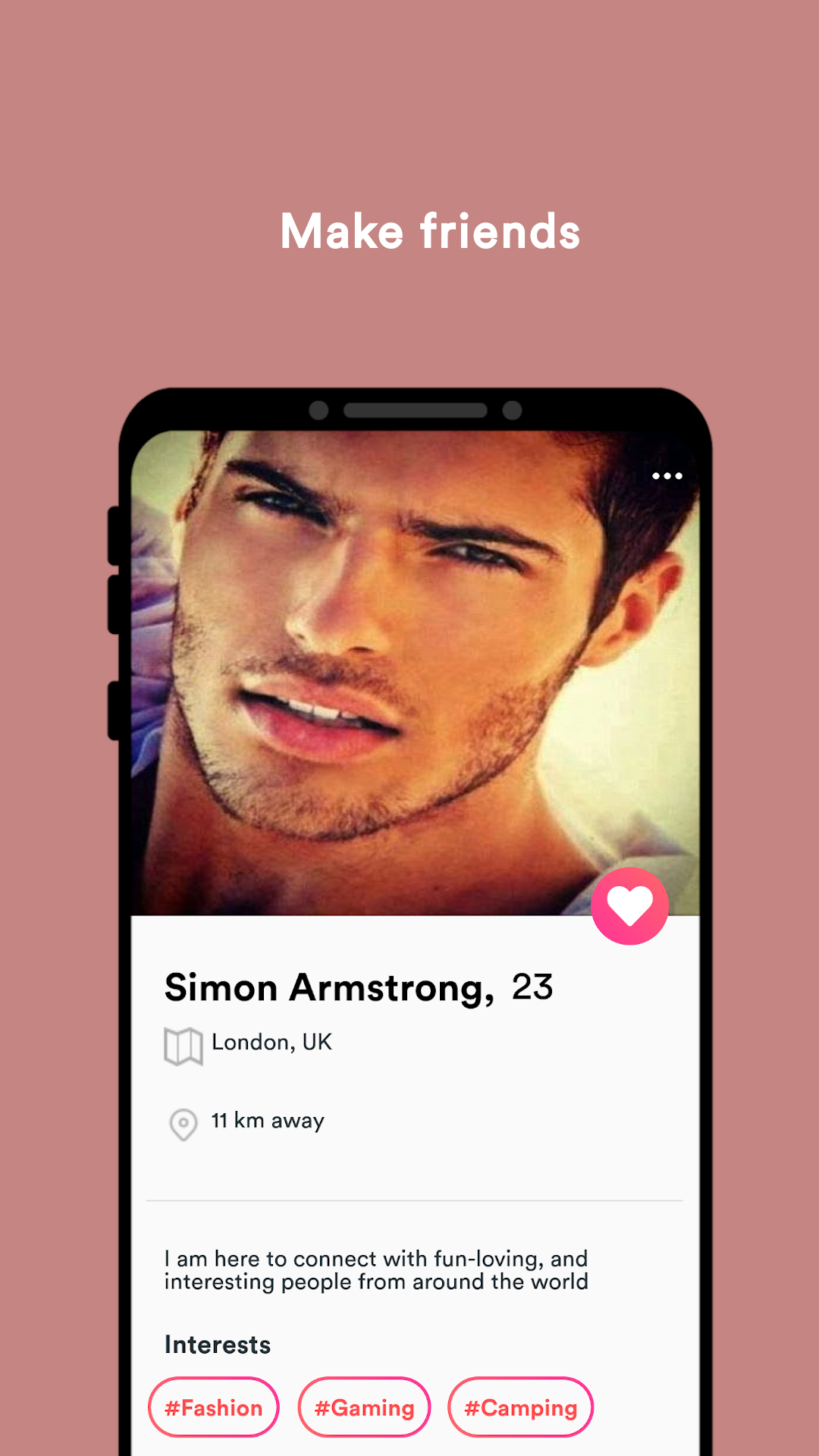Click London, UK location text

271,1042
